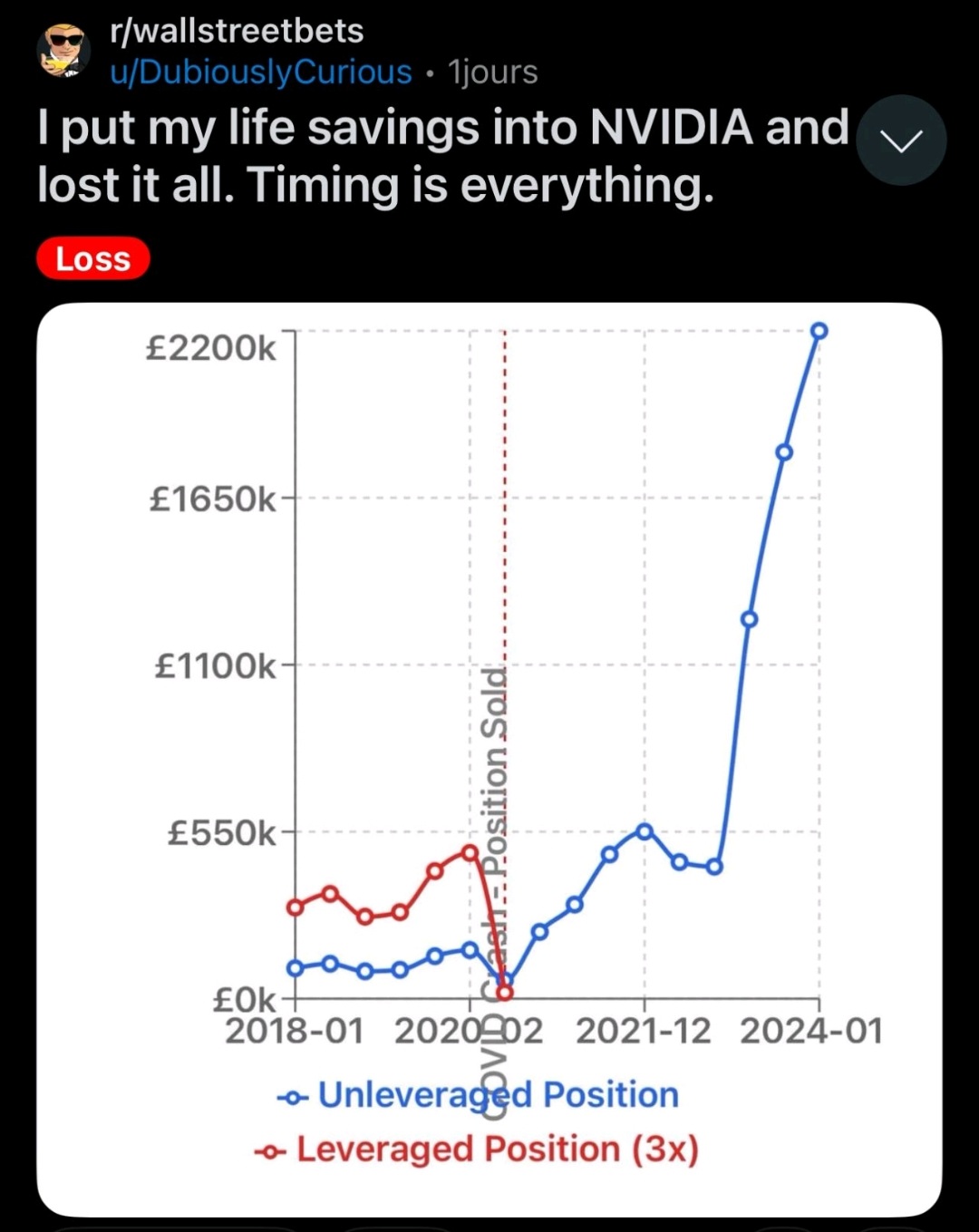
Task: Tap the wallstreetbets subreddit avatar
Action: coord(63,50)
